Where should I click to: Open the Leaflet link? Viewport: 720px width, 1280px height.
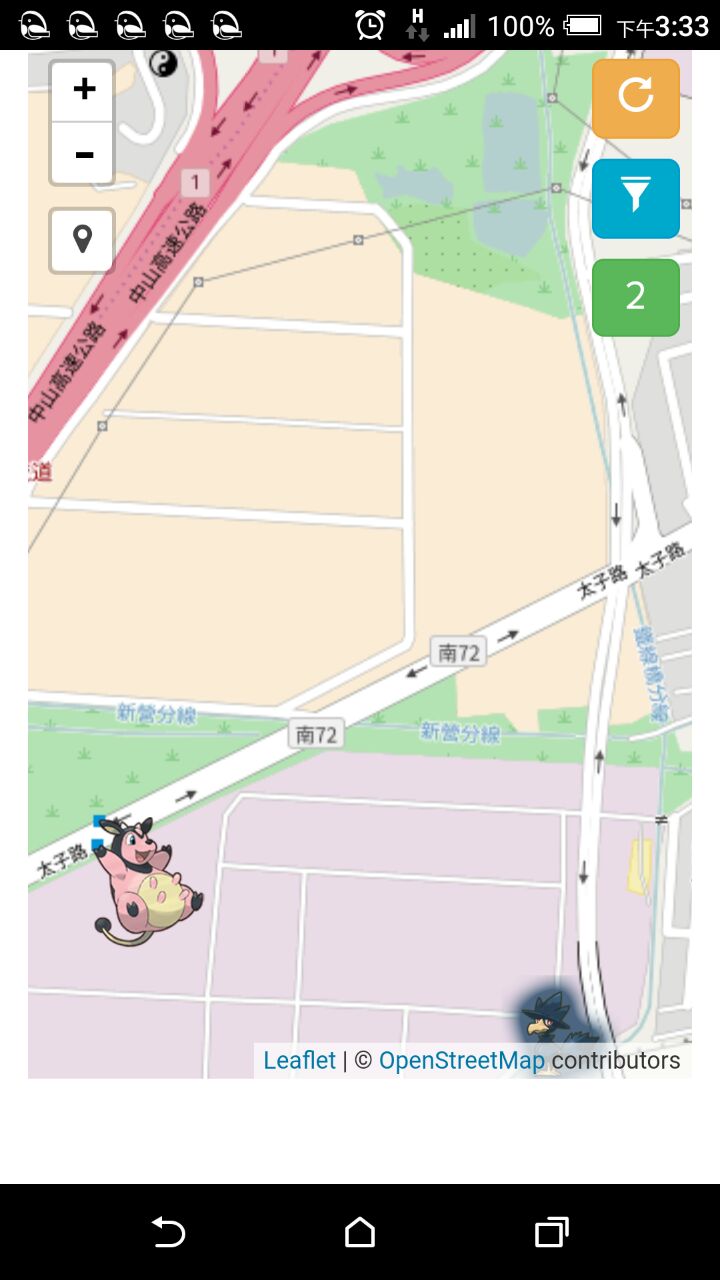click(x=299, y=1061)
